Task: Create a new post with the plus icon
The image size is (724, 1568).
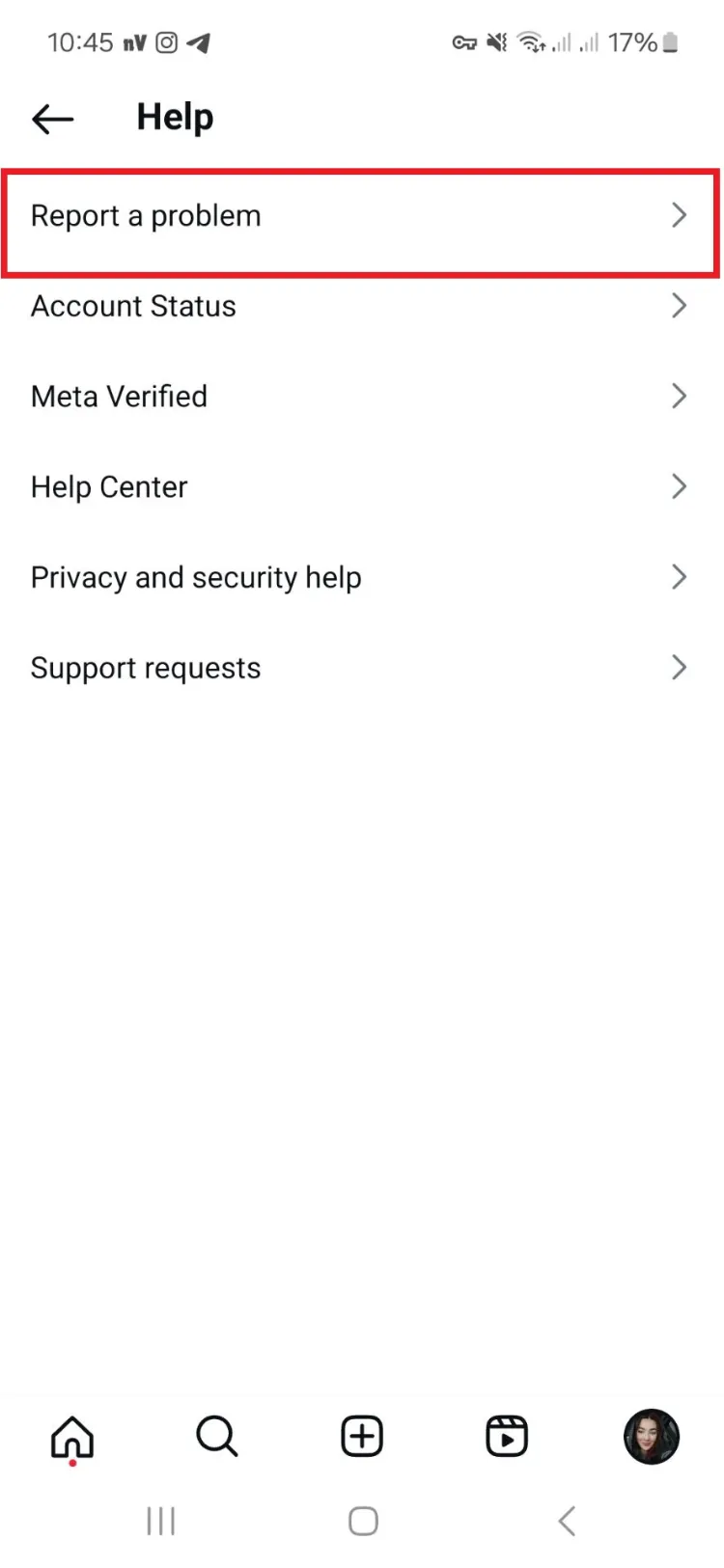Action: [x=362, y=1437]
